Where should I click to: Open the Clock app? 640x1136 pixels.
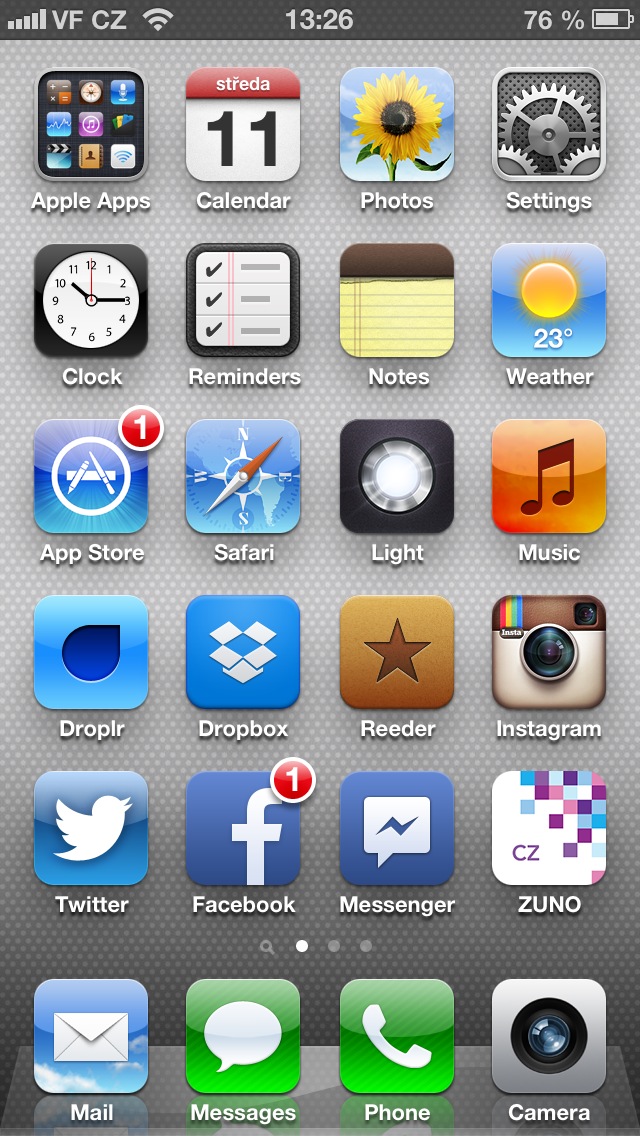[91, 301]
